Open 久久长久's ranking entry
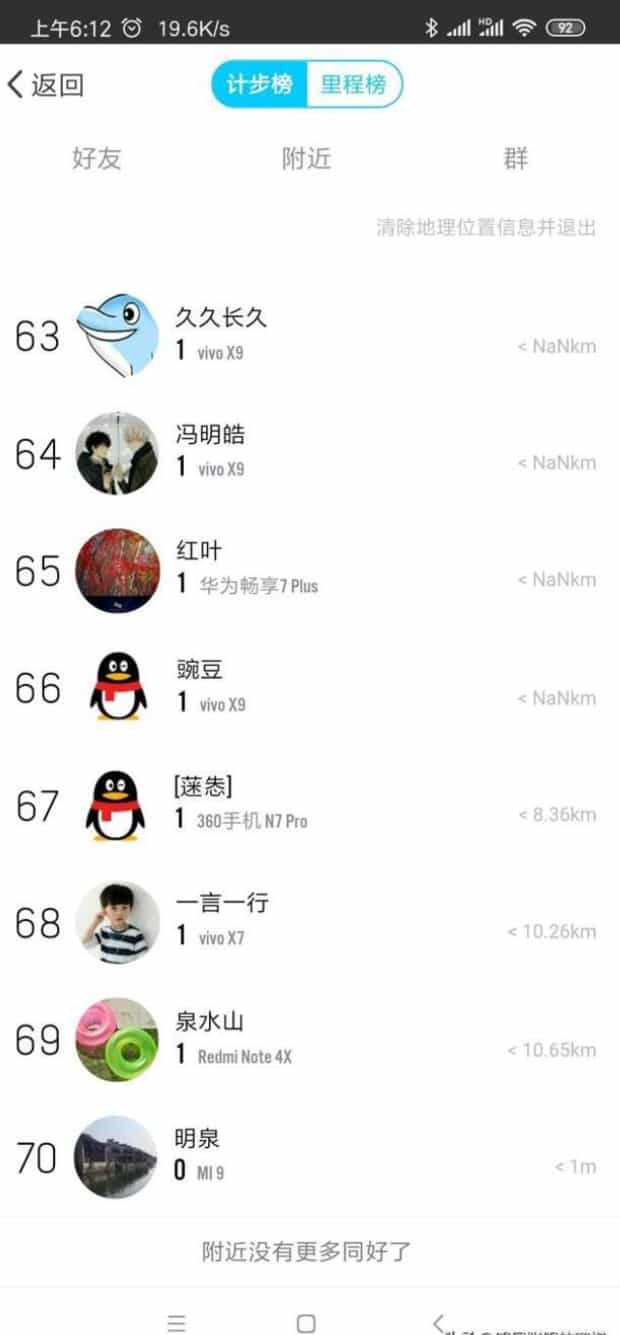 (310, 335)
